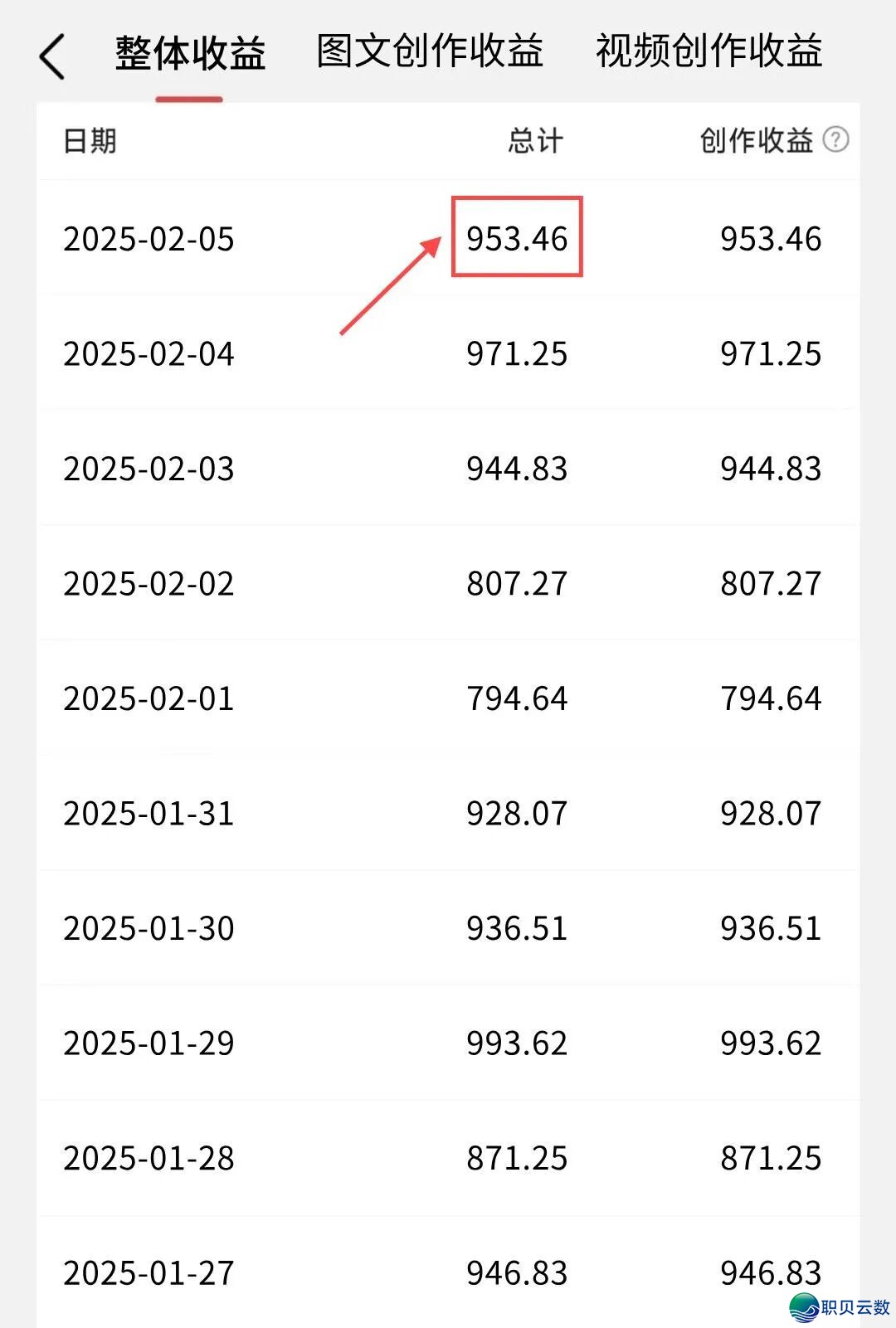The width and height of the screenshot is (896, 1328).
Task: Select the 2025-02-04 row value 971.25
Action: (516, 355)
